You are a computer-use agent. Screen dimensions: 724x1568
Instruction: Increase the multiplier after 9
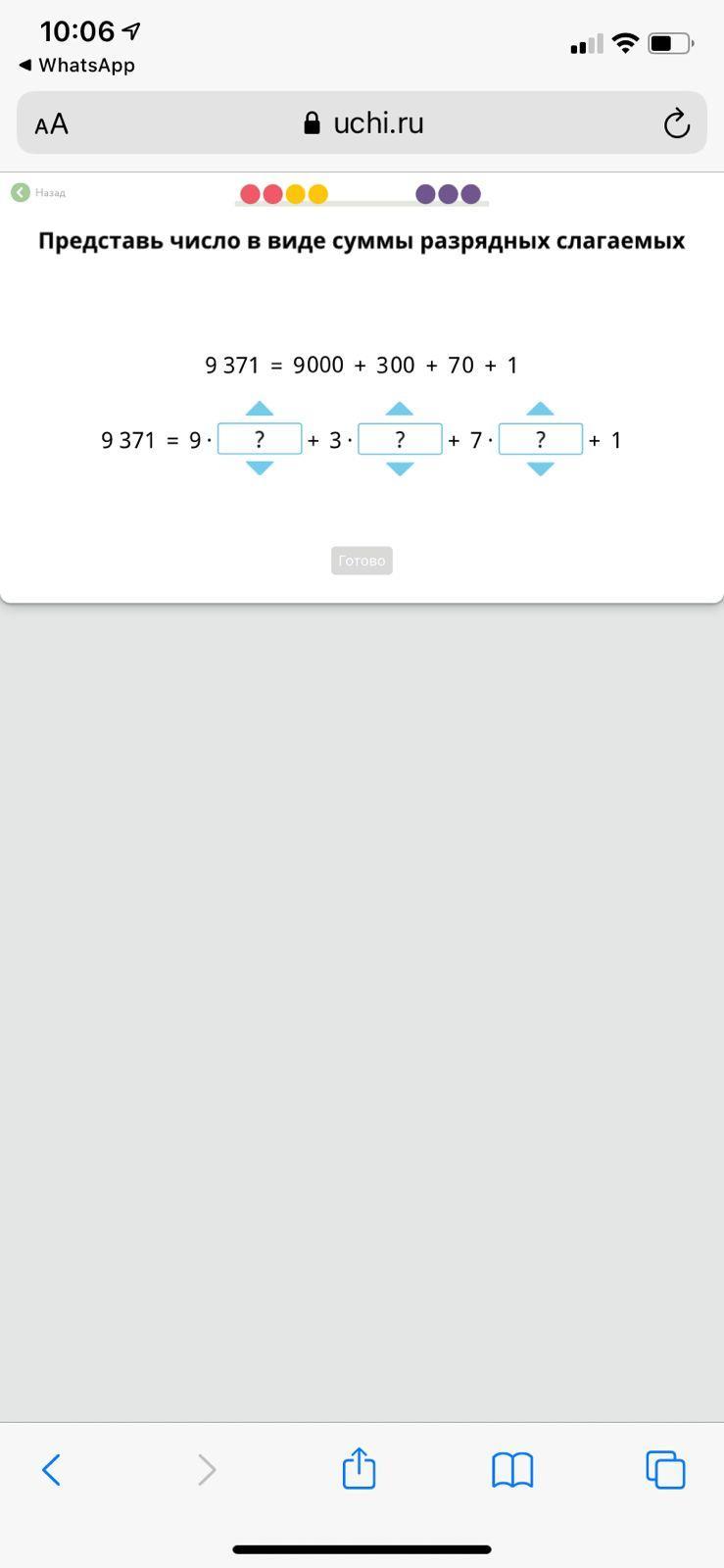pyautogui.click(x=259, y=409)
